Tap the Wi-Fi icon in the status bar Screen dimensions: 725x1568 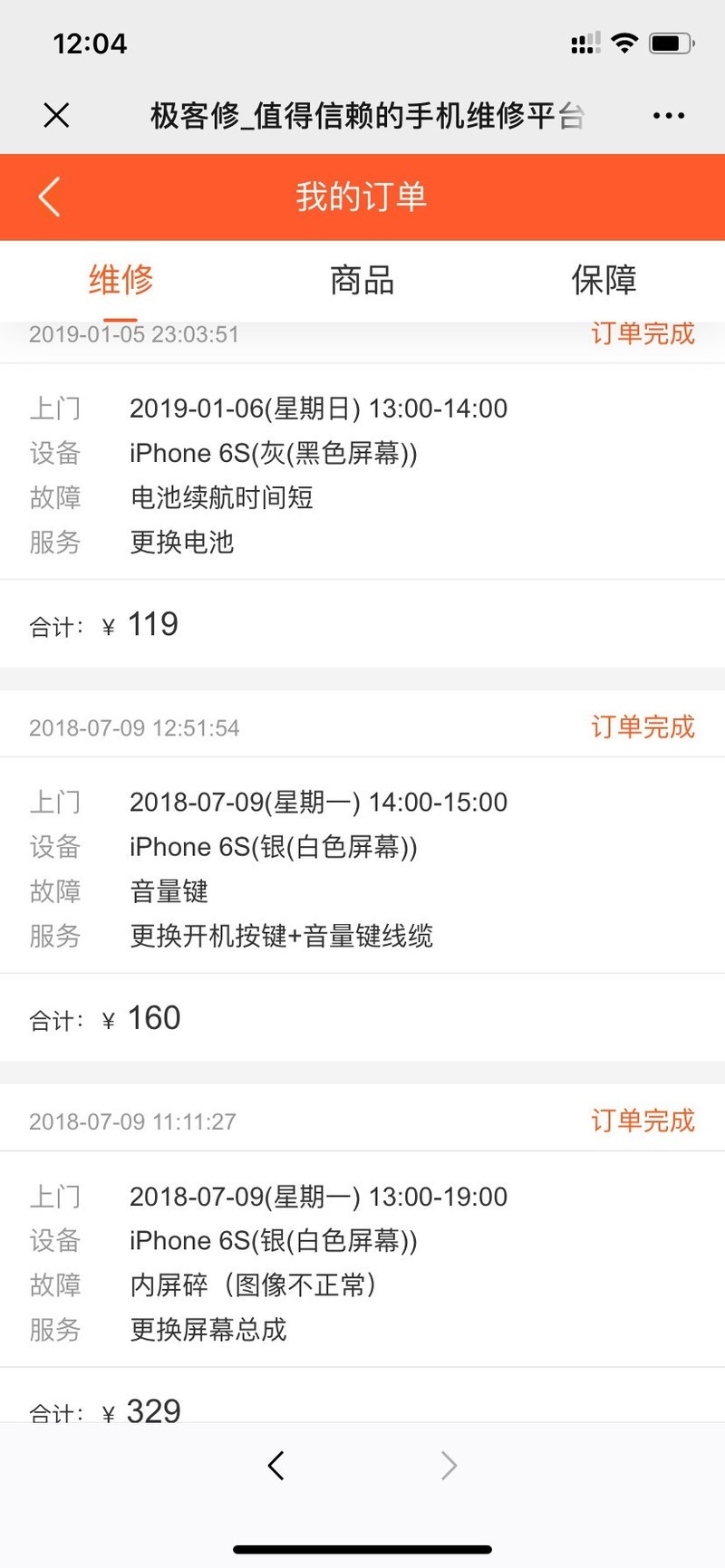(x=623, y=41)
